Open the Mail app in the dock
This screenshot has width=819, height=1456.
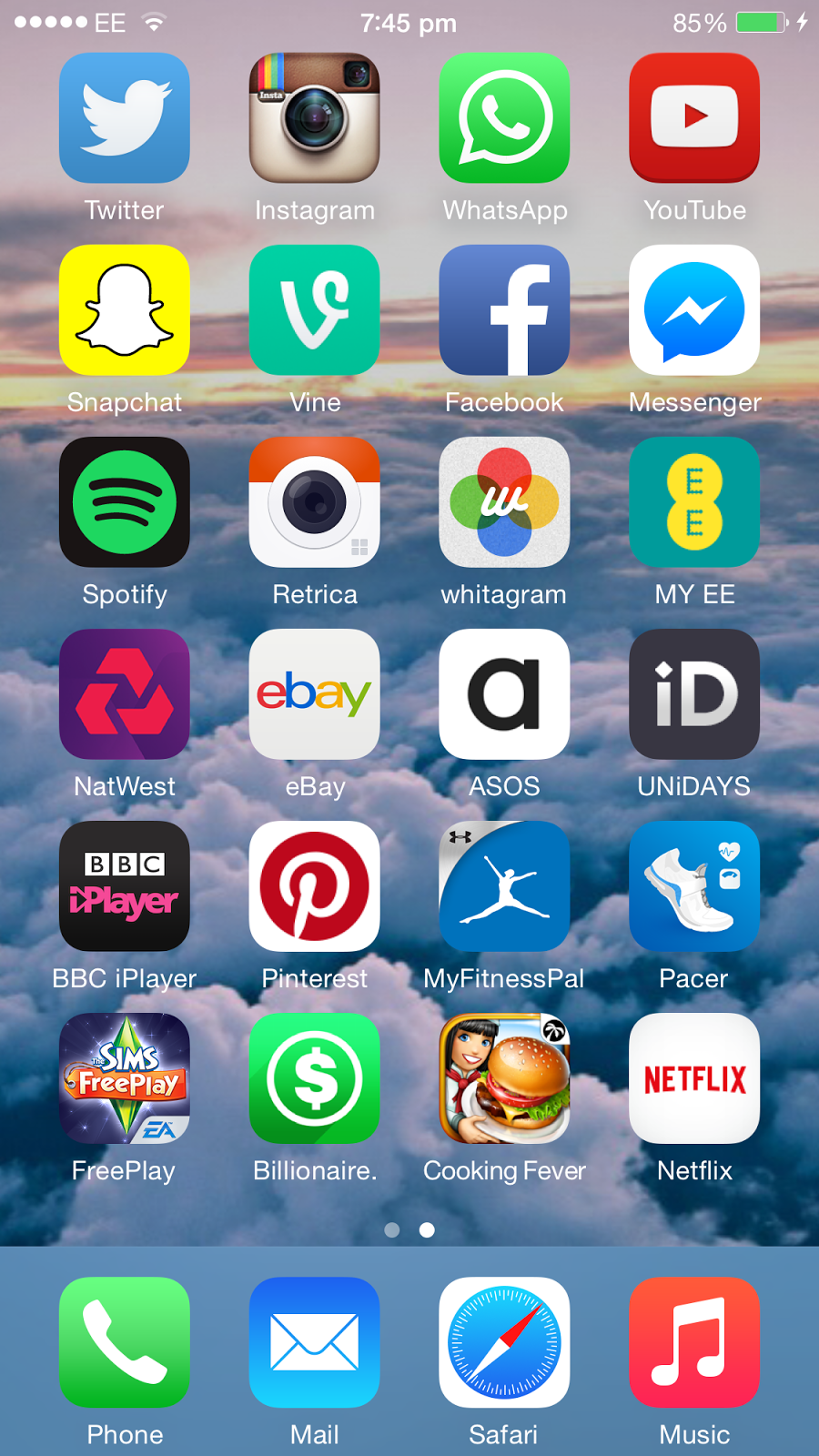coord(315,1342)
